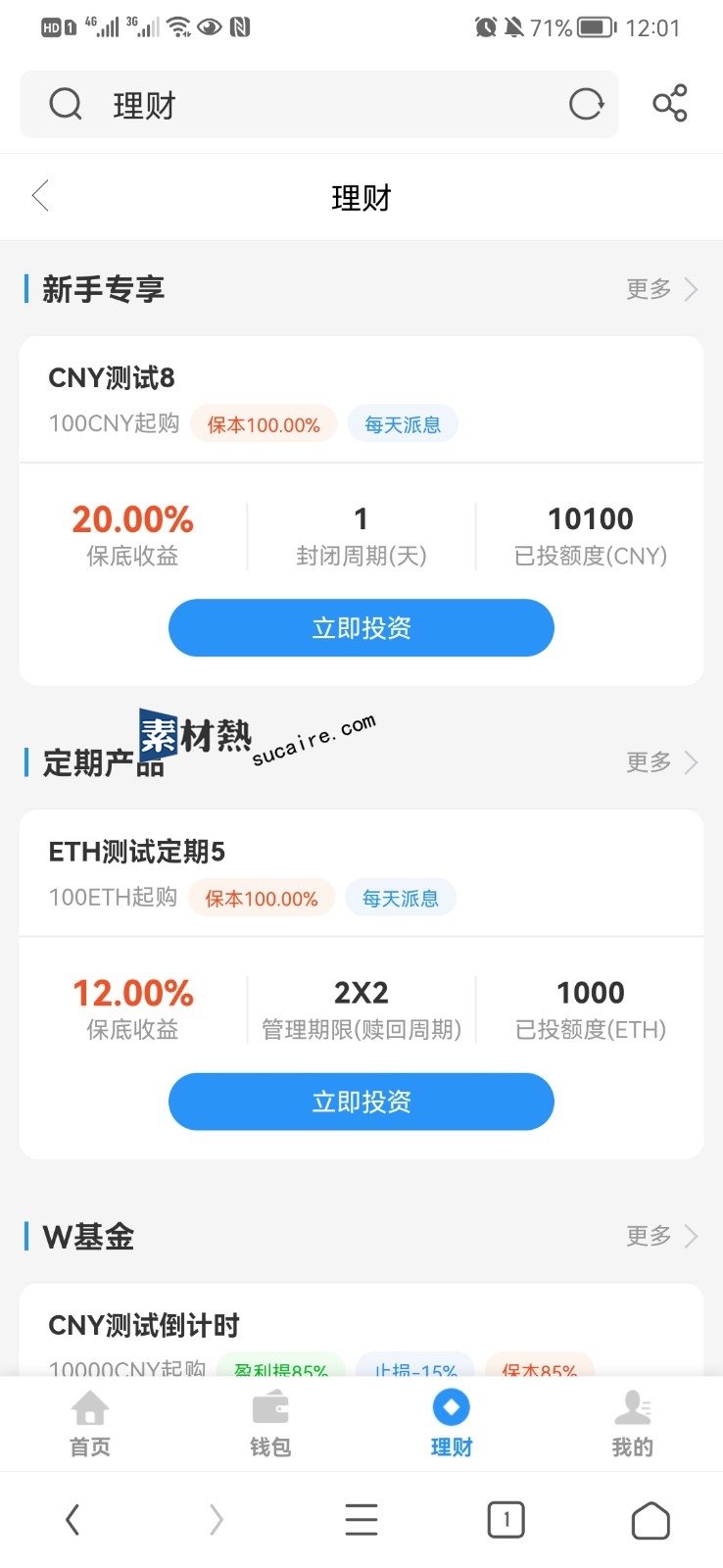The height and width of the screenshot is (1568, 723).
Task: Open the CNY测试8 product card
Action: [361, 511]
